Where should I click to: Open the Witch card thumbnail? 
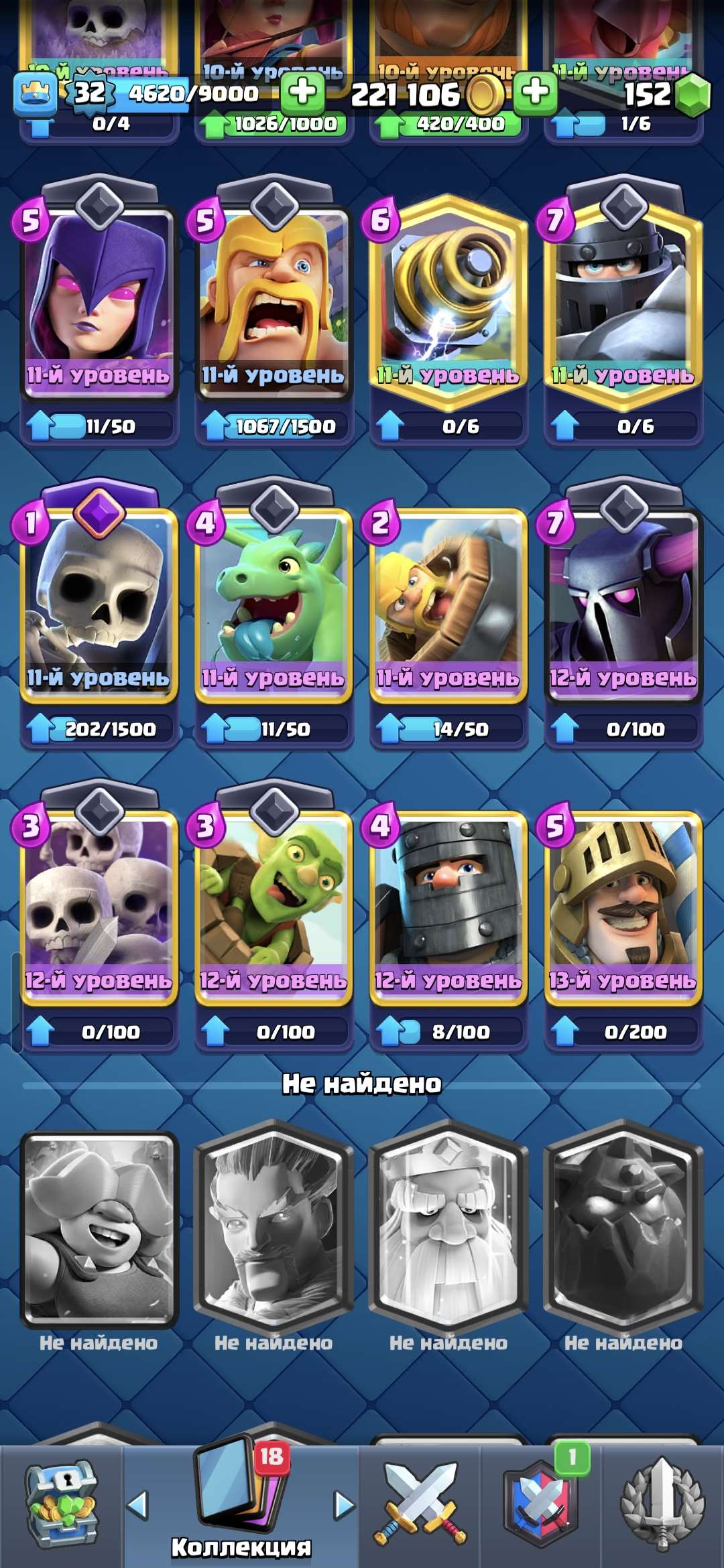(x=97, y=291)
